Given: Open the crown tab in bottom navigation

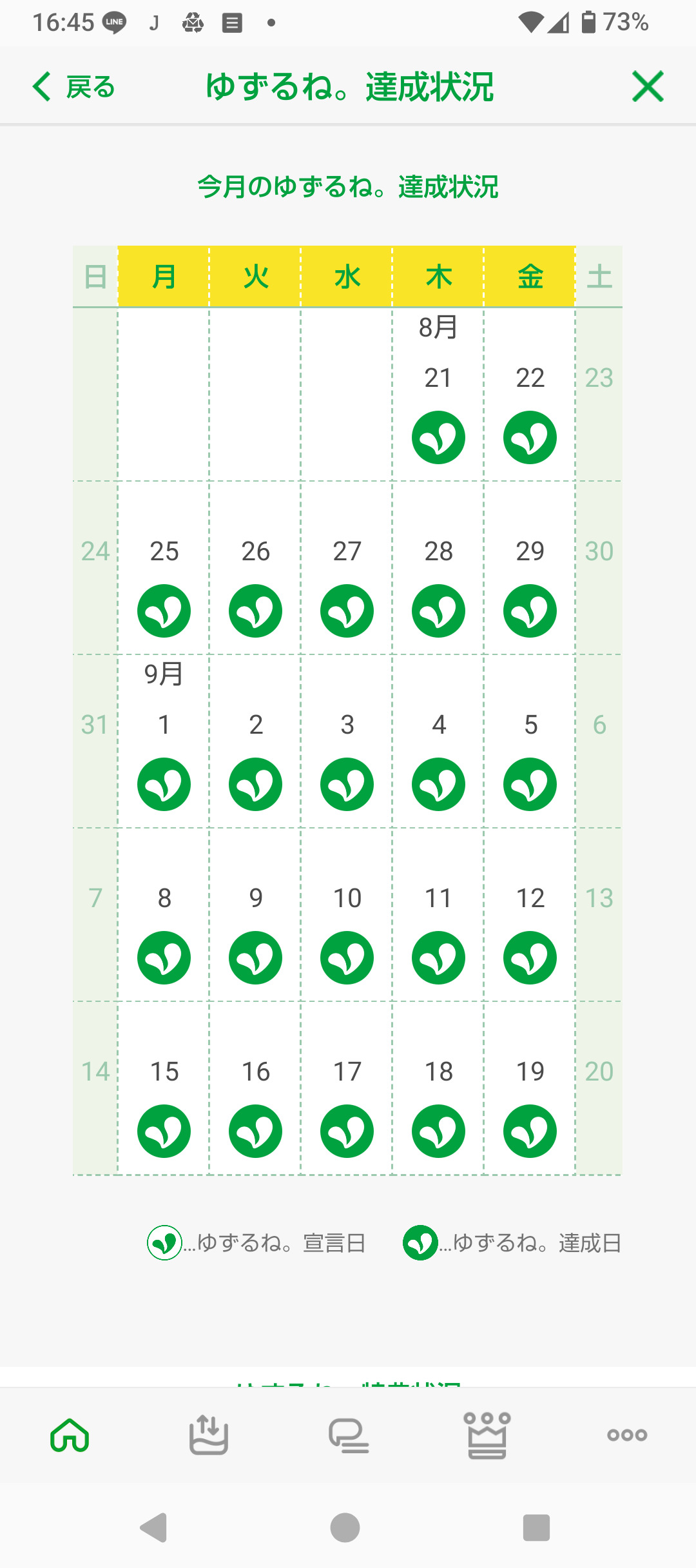Looking at the screenshot, I should click(487, 1435).
